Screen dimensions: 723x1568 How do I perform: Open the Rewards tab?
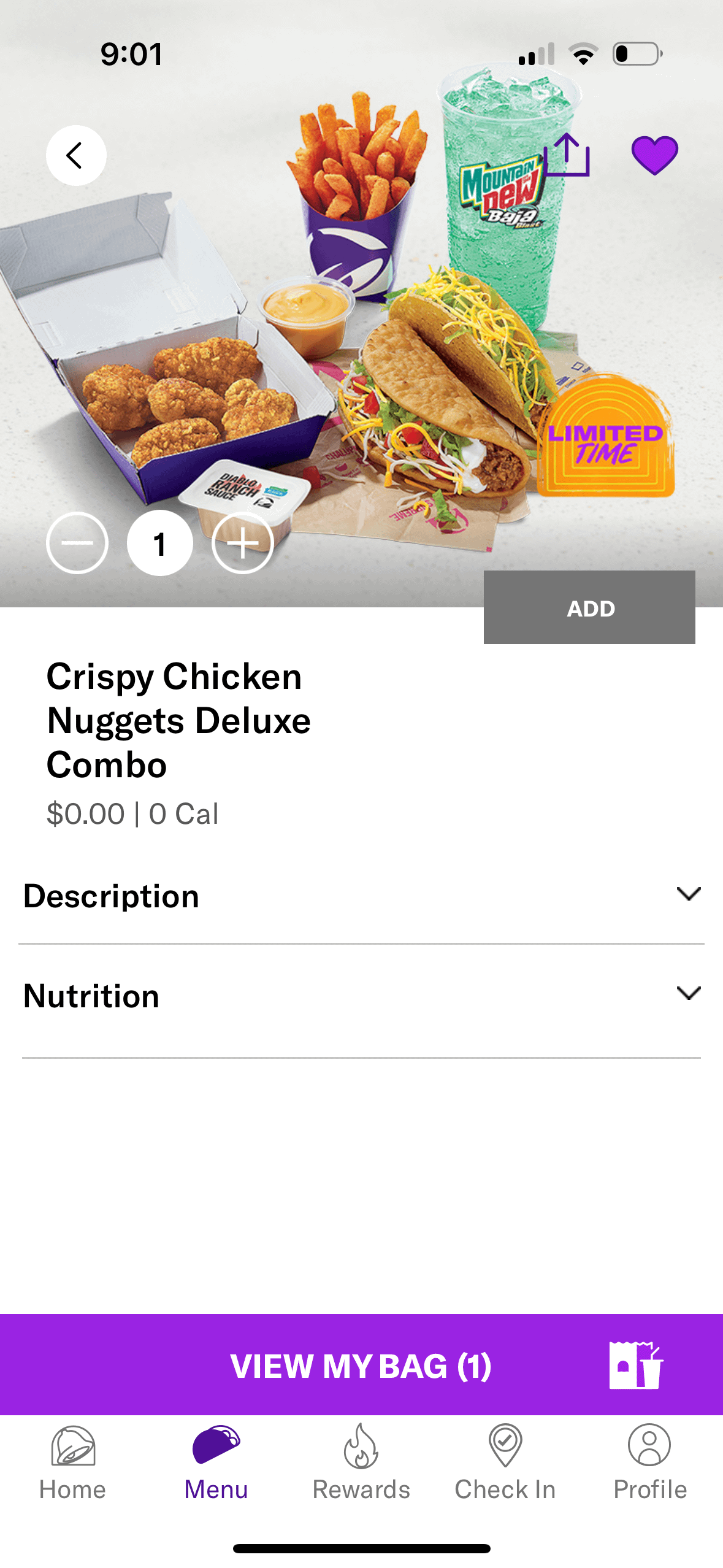tap(361, 1462)
